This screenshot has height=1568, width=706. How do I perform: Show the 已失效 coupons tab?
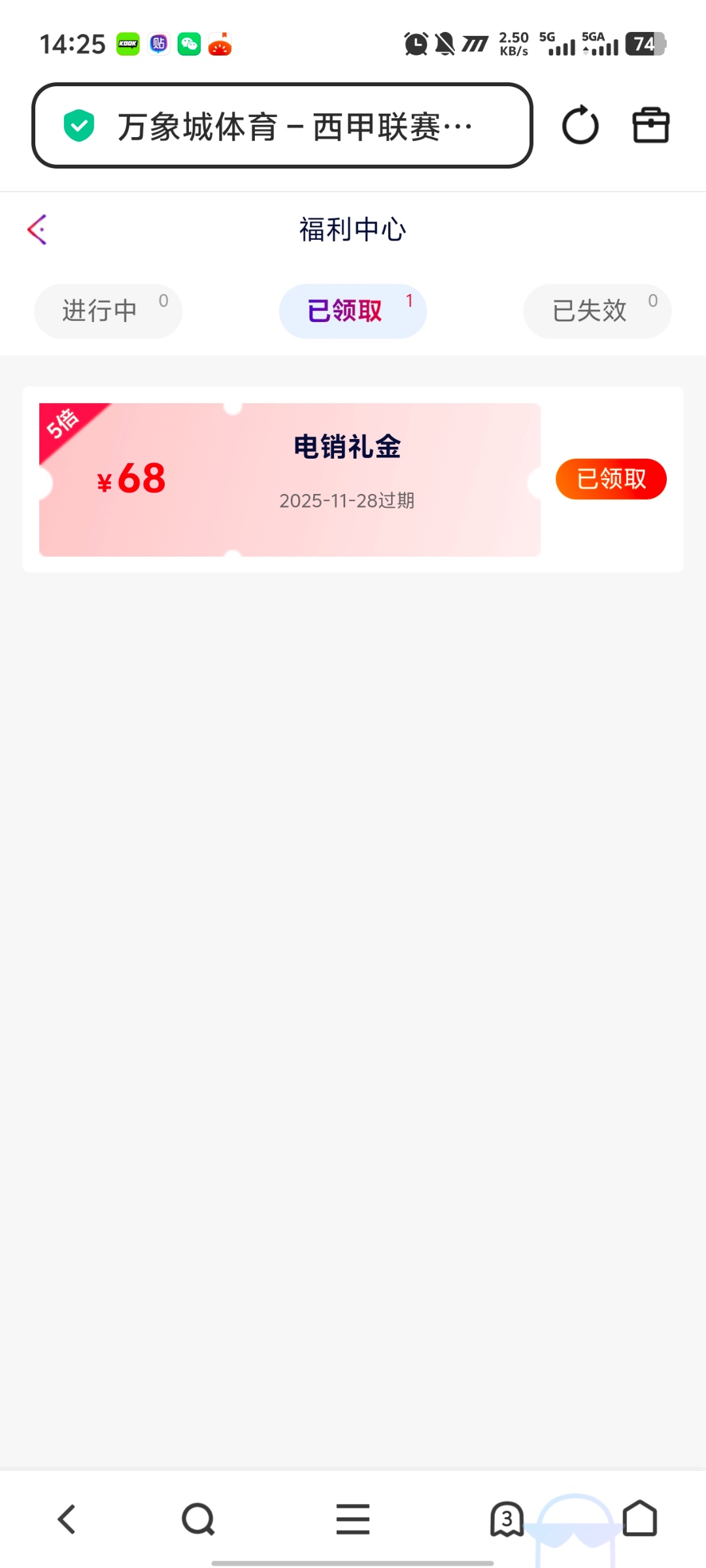point(597,311)
